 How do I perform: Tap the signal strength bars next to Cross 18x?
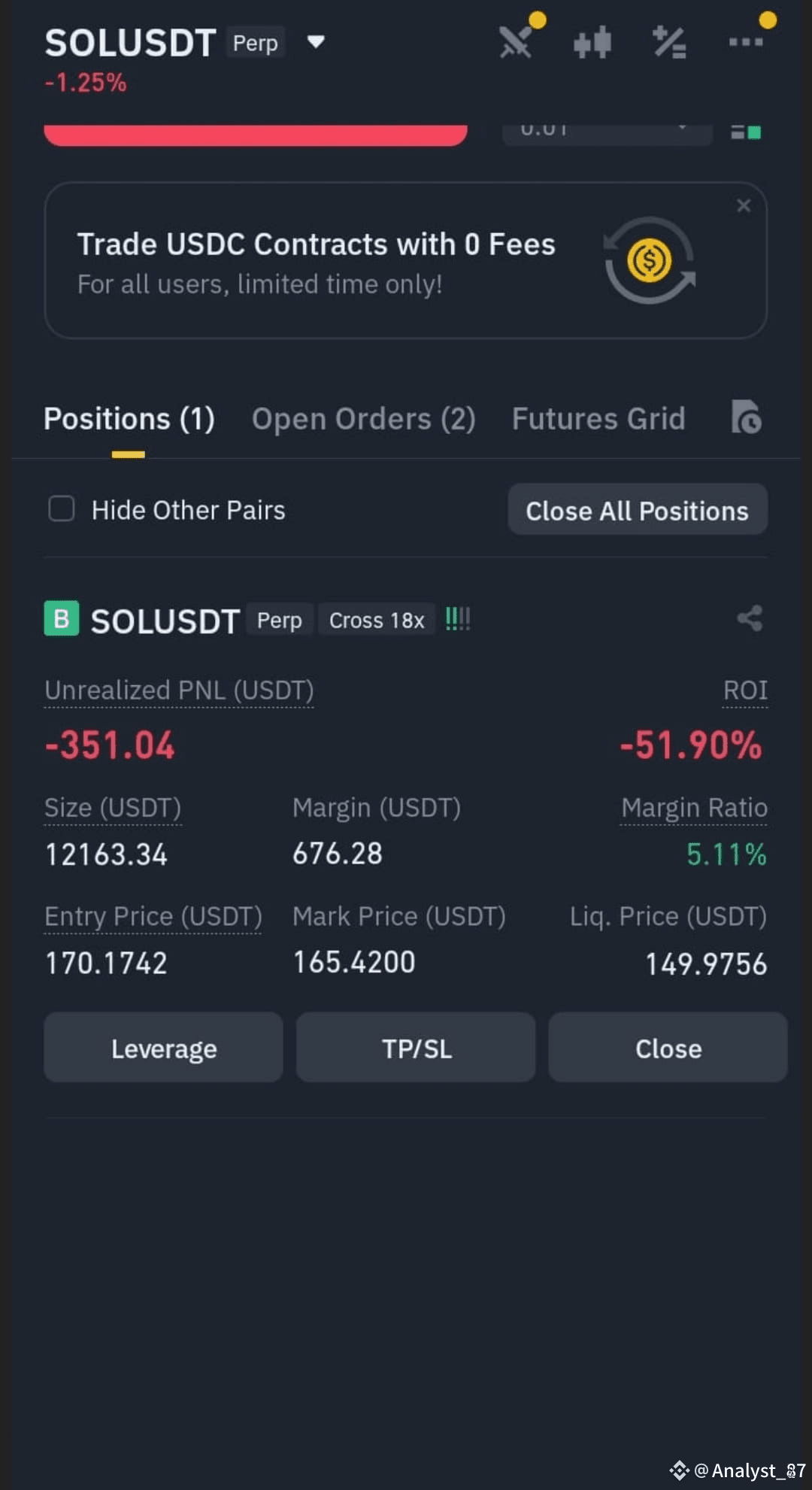tap(456, 618)
